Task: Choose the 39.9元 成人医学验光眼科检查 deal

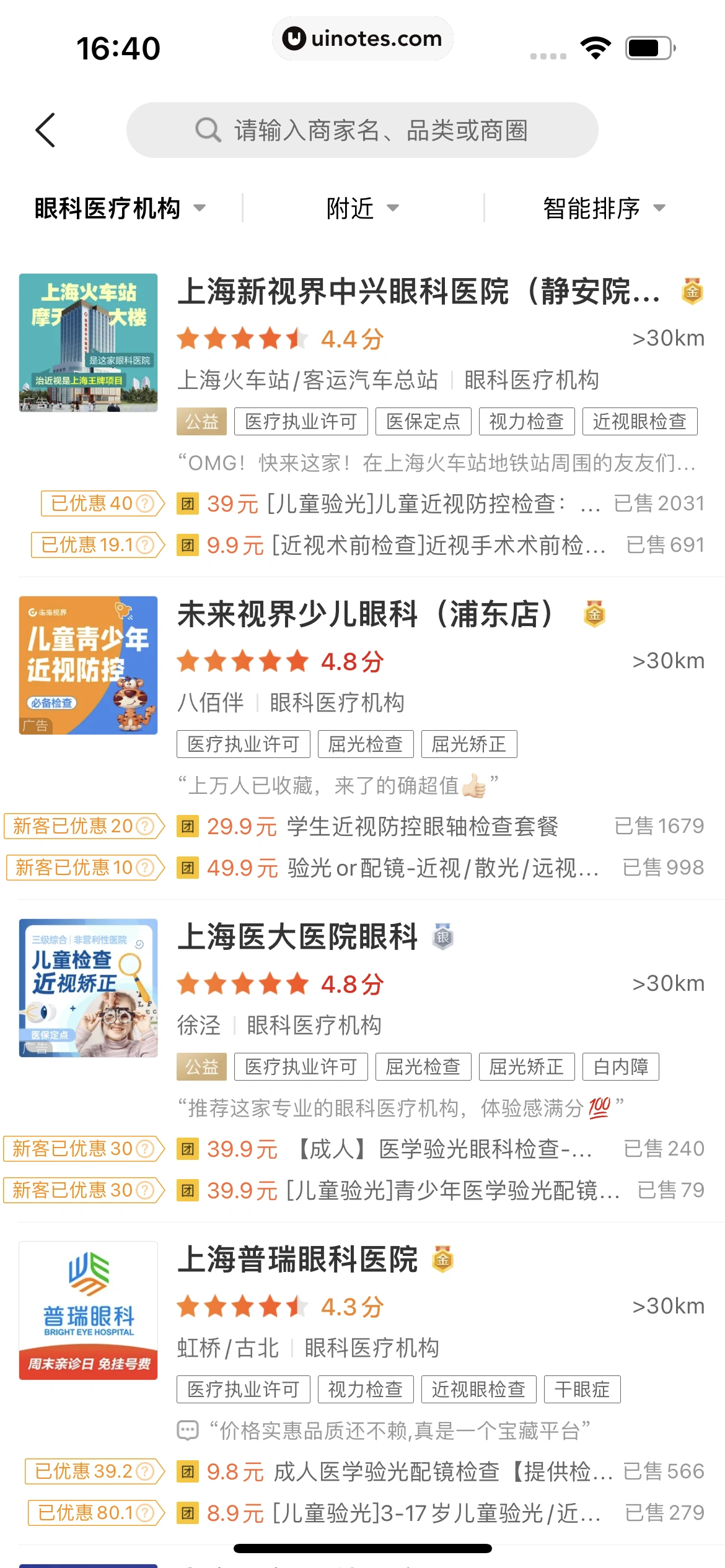Action: 400,1149
